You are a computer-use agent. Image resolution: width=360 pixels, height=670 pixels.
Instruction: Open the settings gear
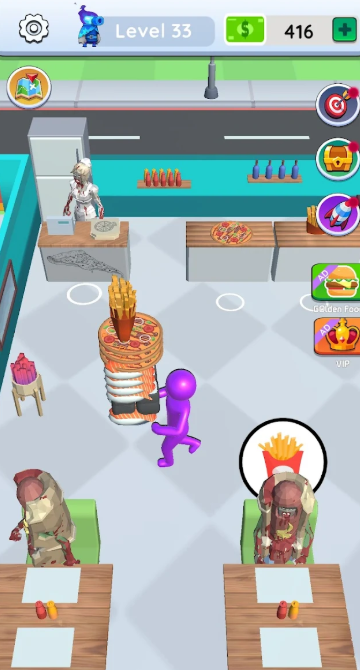coord(33,29)
